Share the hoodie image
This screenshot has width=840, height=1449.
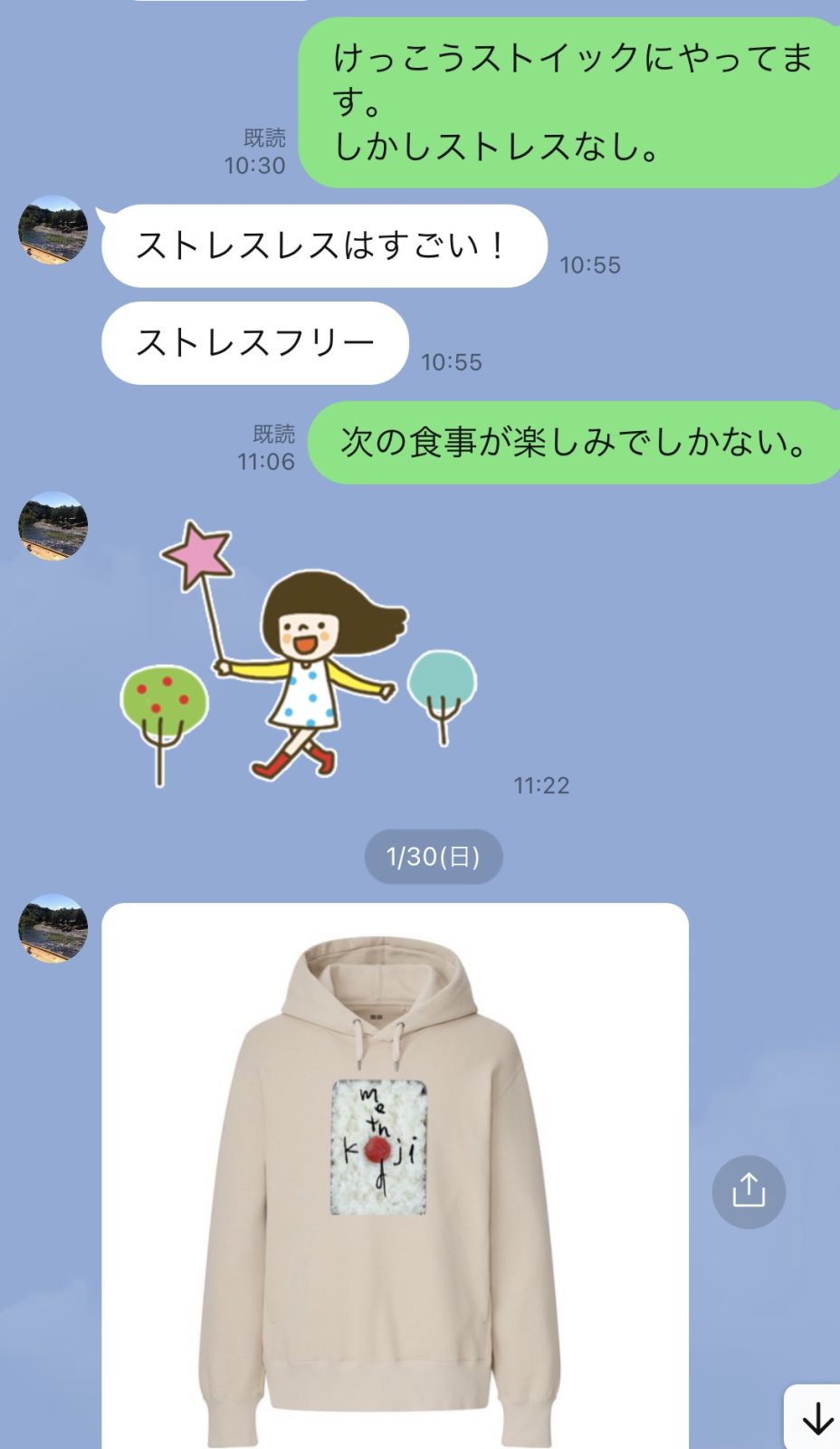pos(749,1191)
